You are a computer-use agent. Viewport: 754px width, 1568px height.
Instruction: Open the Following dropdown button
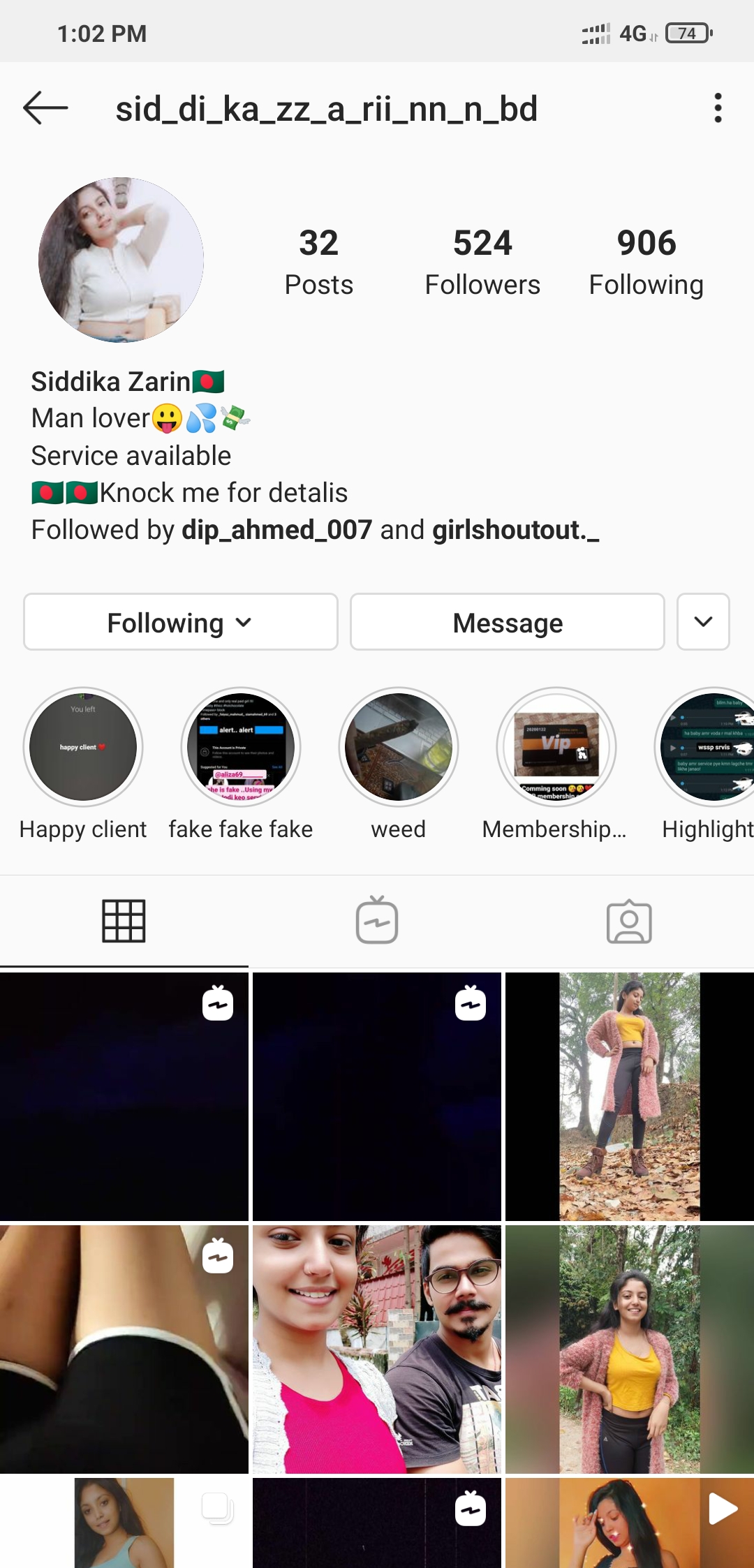tap(180, 622)
